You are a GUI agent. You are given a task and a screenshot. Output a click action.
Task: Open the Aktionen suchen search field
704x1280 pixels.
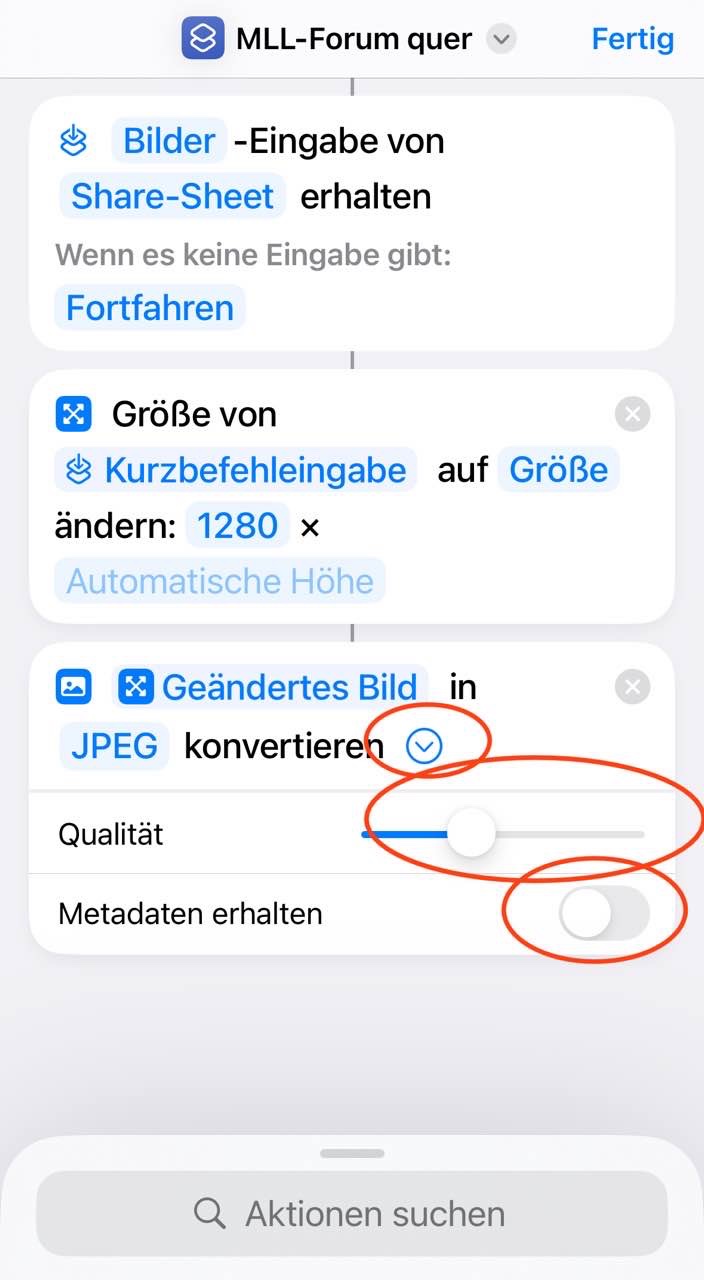(351, 1214)
